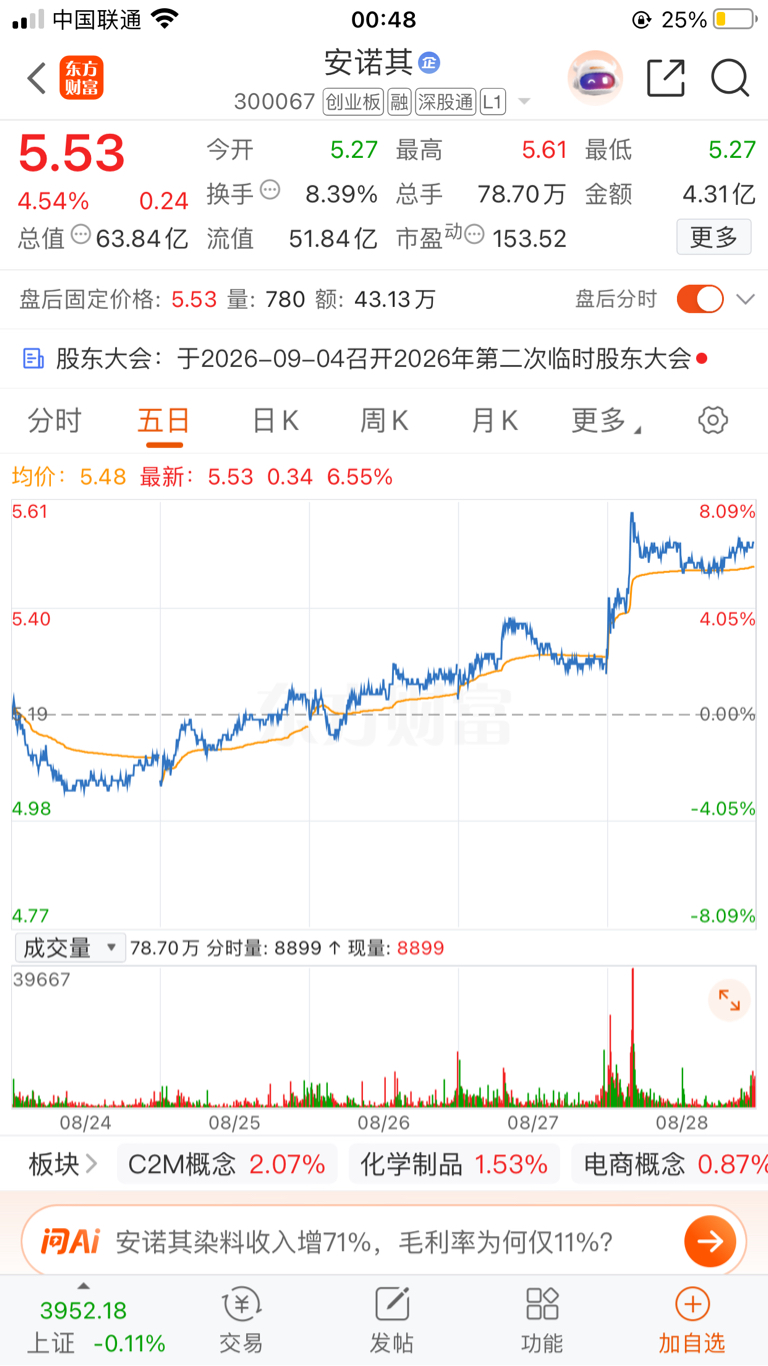
Task: Switch to the 分时 chart tab
Action: tap(54, 421)
